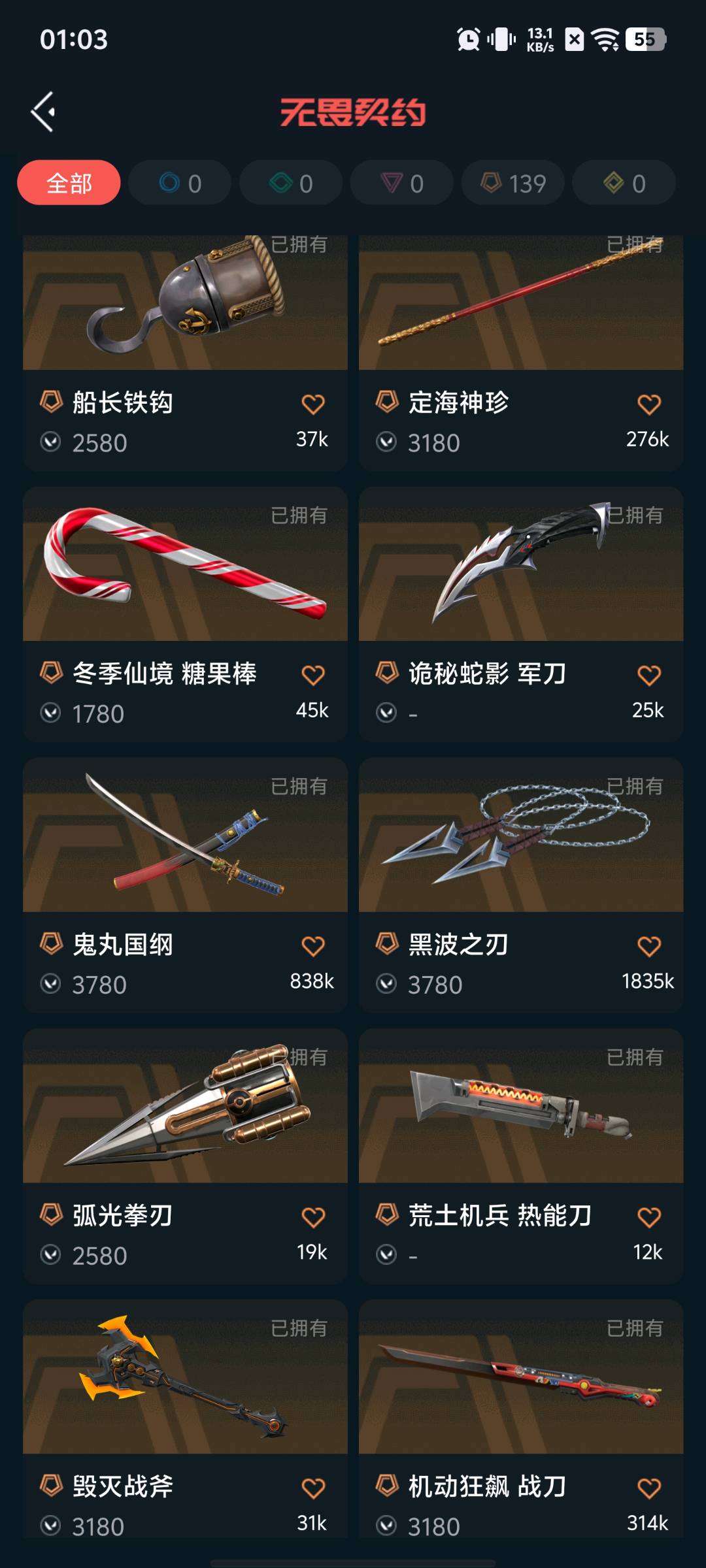Like the 黑波之刃 skin

pos(649,946)
